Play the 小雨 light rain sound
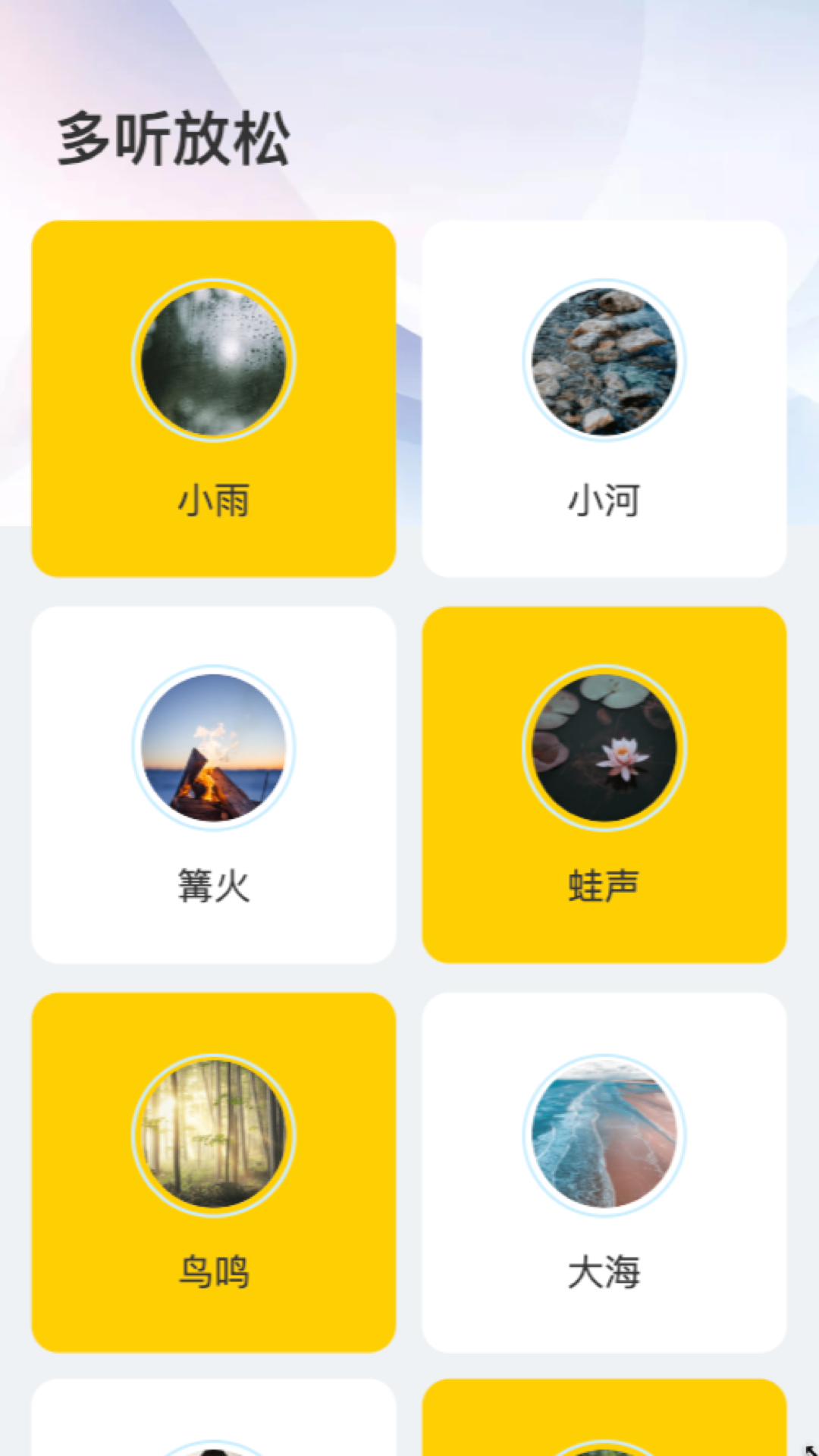The height and width of the screenshot is (1456, 819). pos(214,398)
